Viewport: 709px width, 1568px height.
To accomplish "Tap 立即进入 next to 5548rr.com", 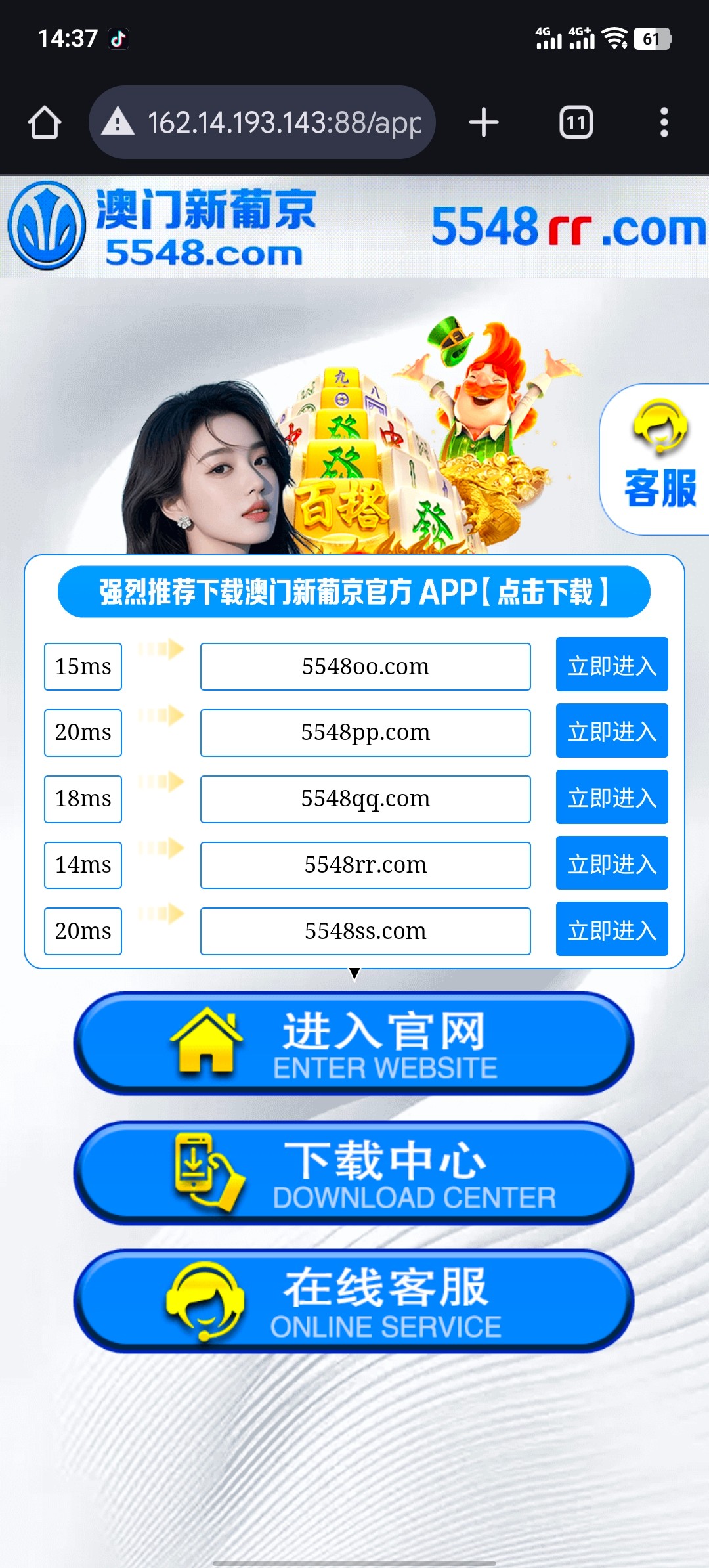I will (611, 863).
